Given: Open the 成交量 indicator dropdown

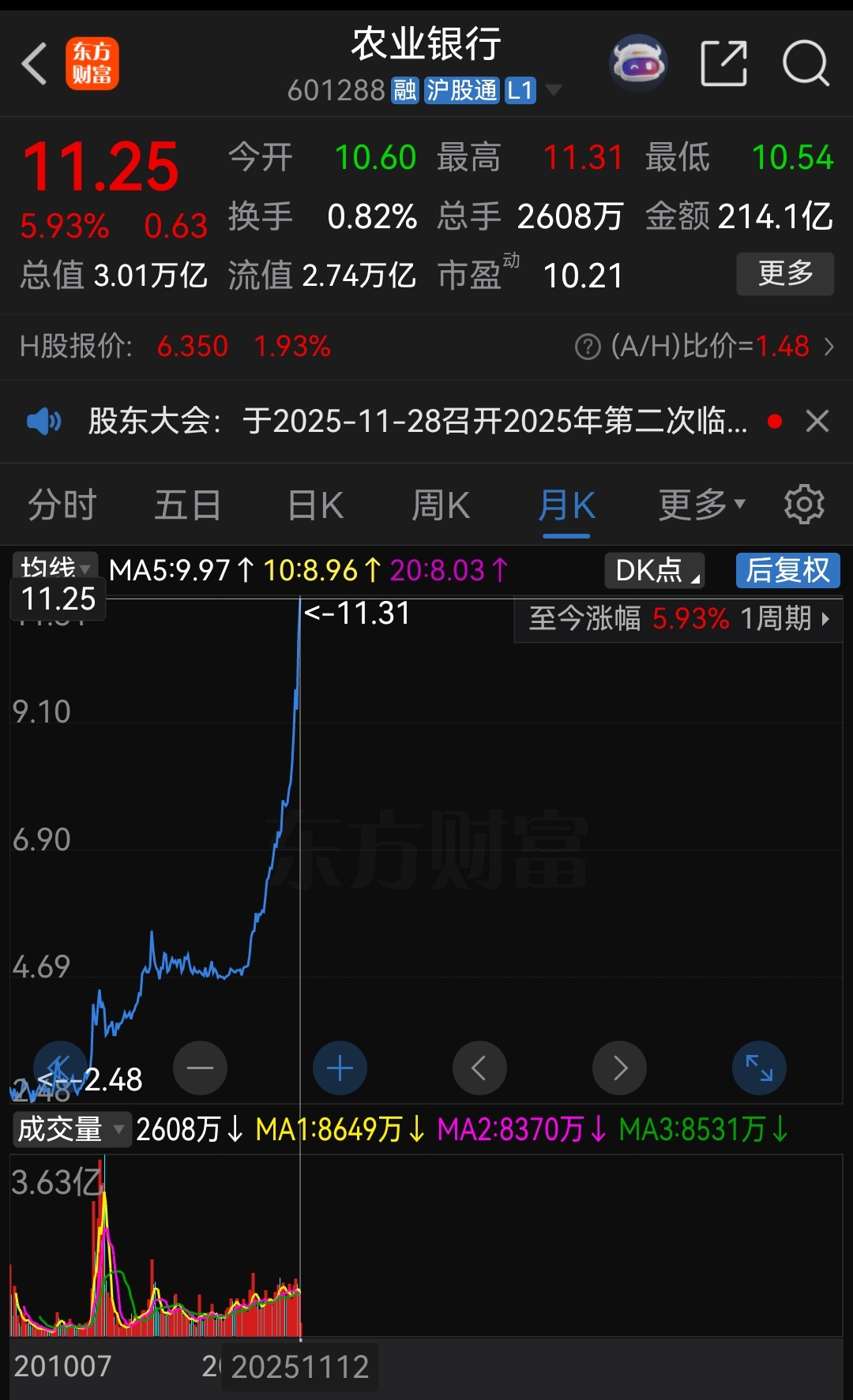Looking at the screenshot, I should 70,1129.
